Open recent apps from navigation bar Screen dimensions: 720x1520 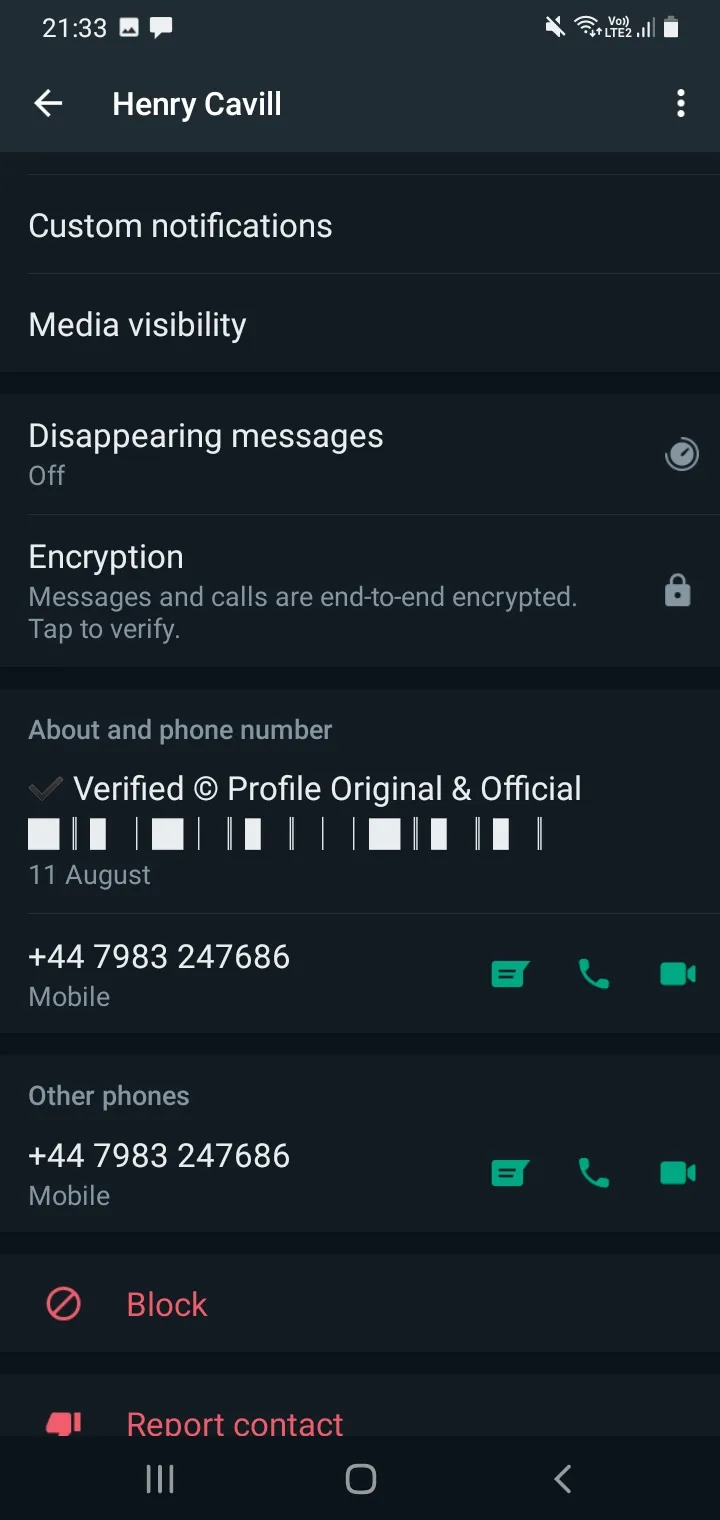tap(160, 1479)
